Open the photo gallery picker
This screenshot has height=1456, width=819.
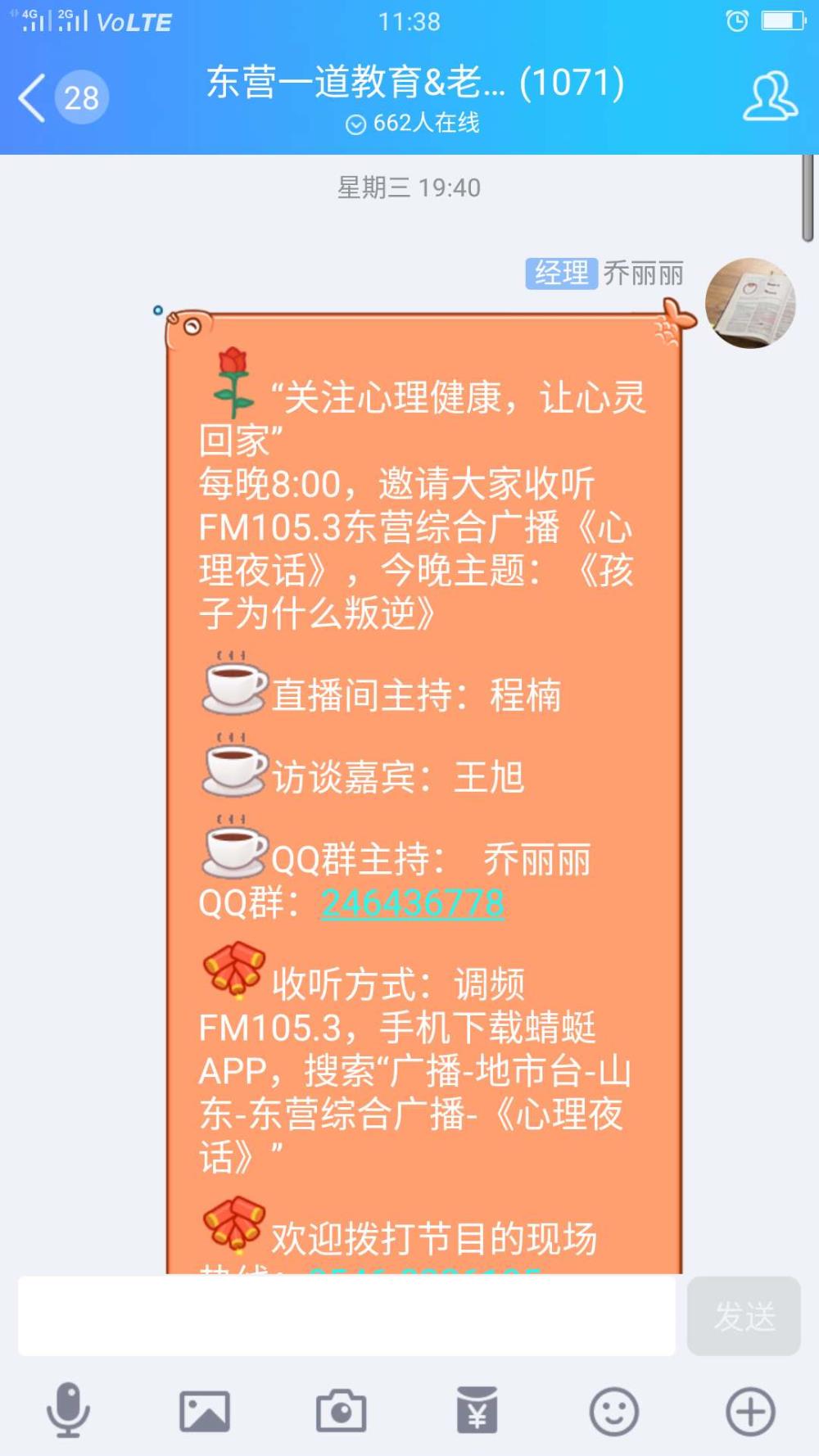coord(205,1411)
